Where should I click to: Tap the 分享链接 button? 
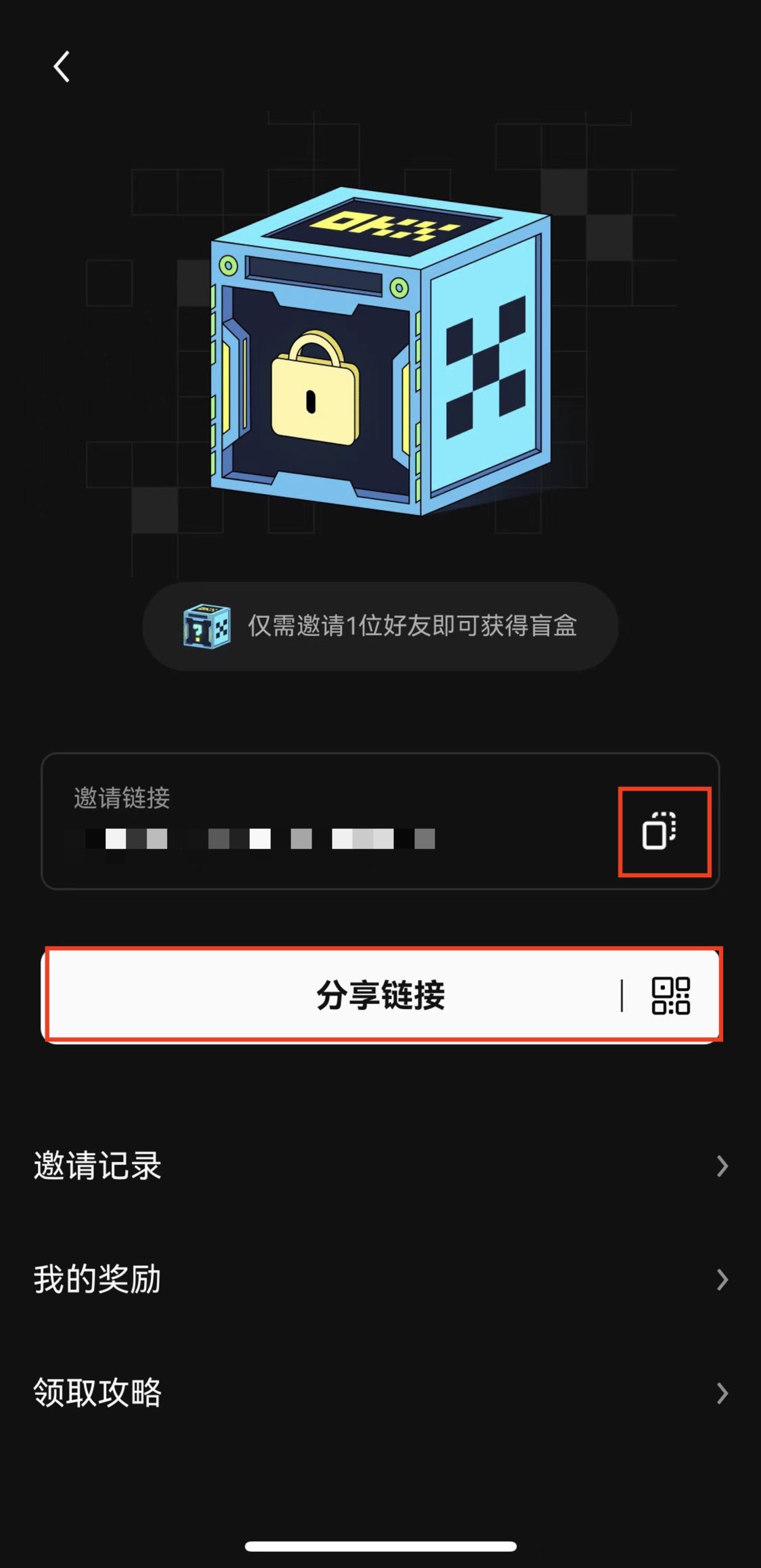380,995
